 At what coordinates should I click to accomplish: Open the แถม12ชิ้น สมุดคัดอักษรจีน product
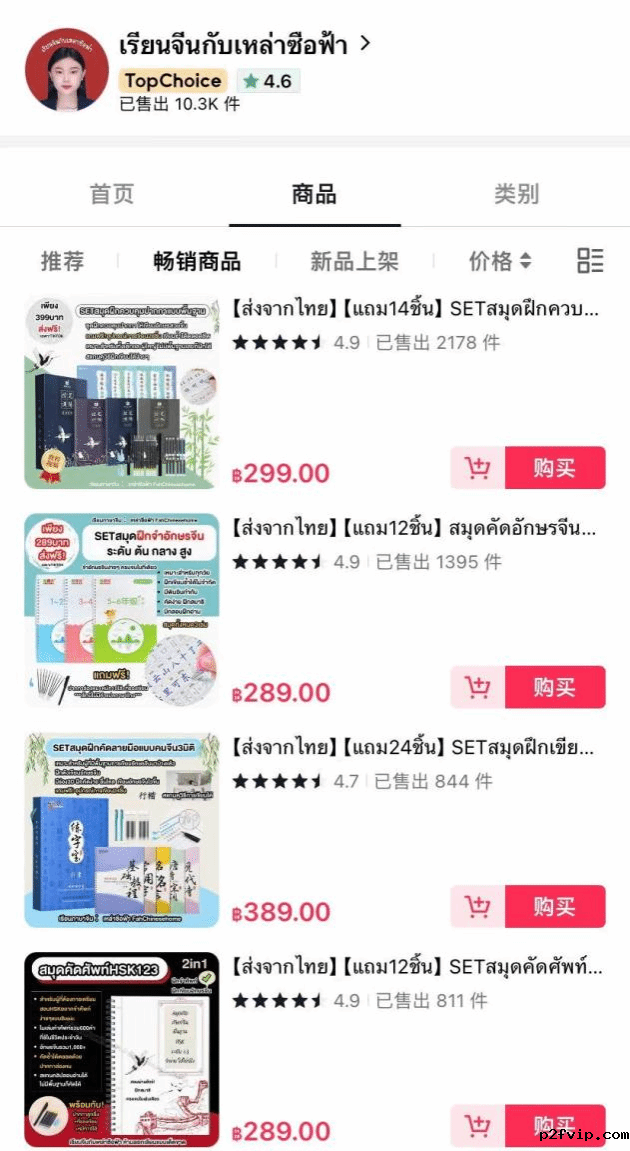[414, 528]
